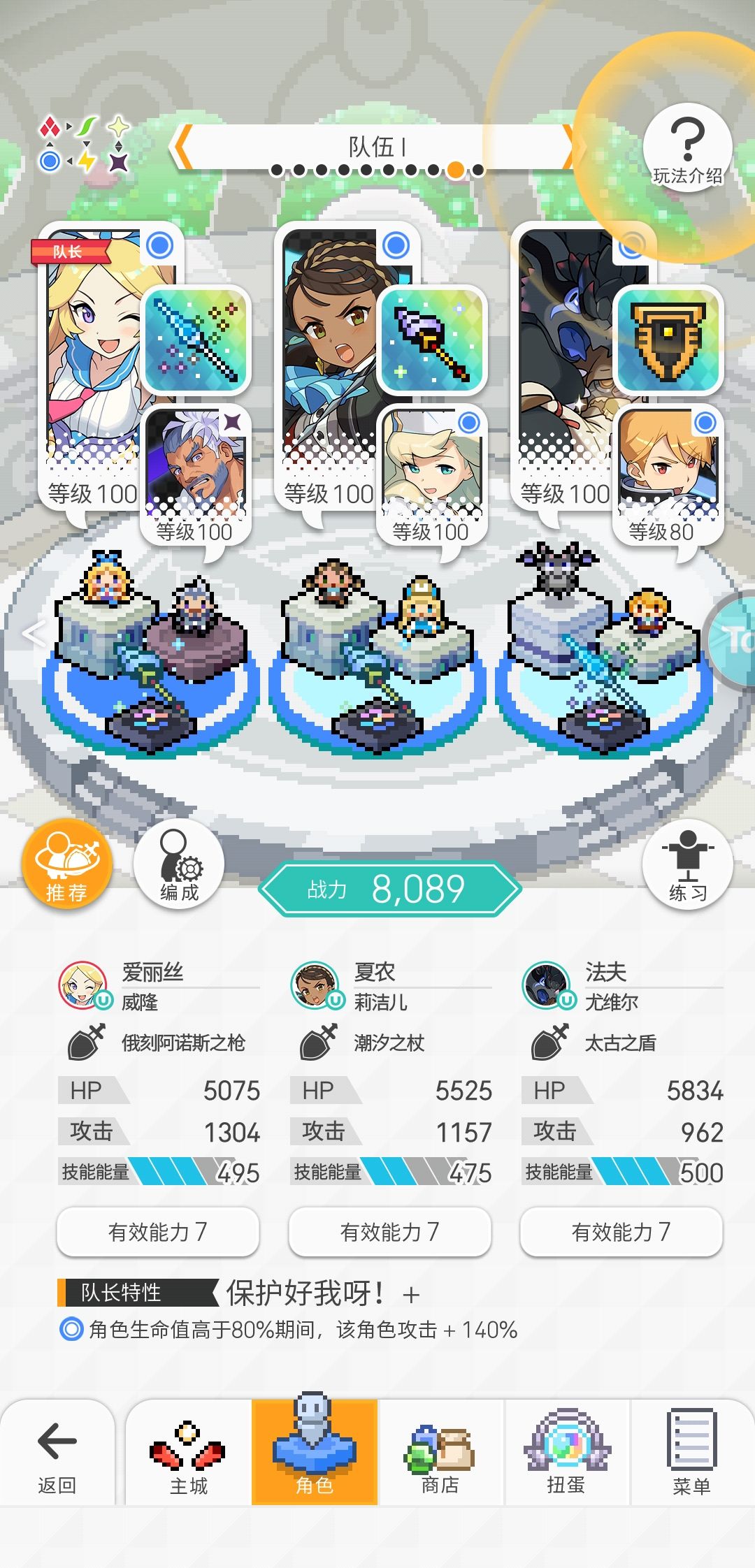Switch to the previous team with the left arrow
This screenshot has height=1568, width=755.
pyautogui.click(x=183, y=147)
